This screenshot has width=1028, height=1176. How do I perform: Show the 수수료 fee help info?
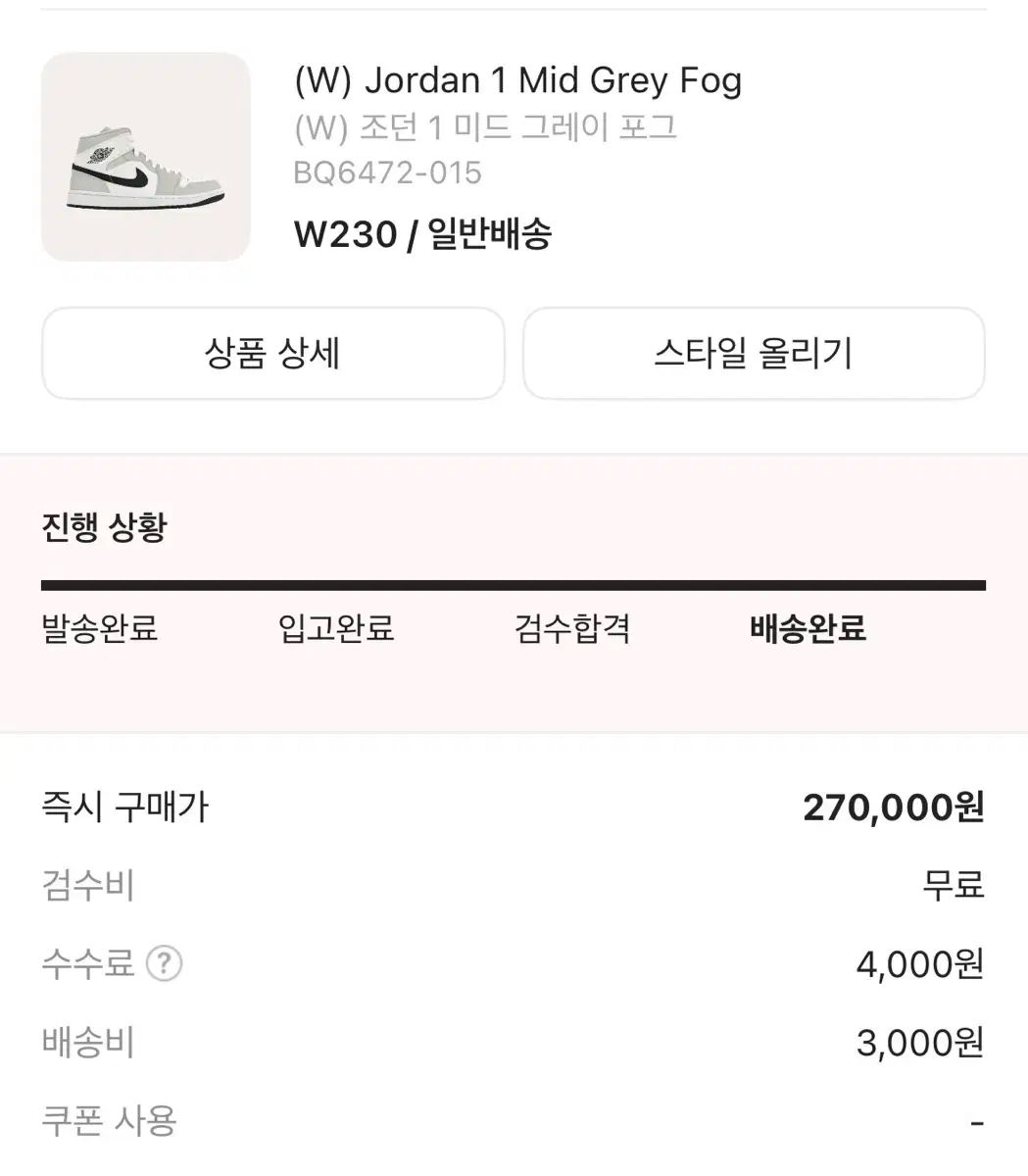pyautogui.click(x=165, y=964)
